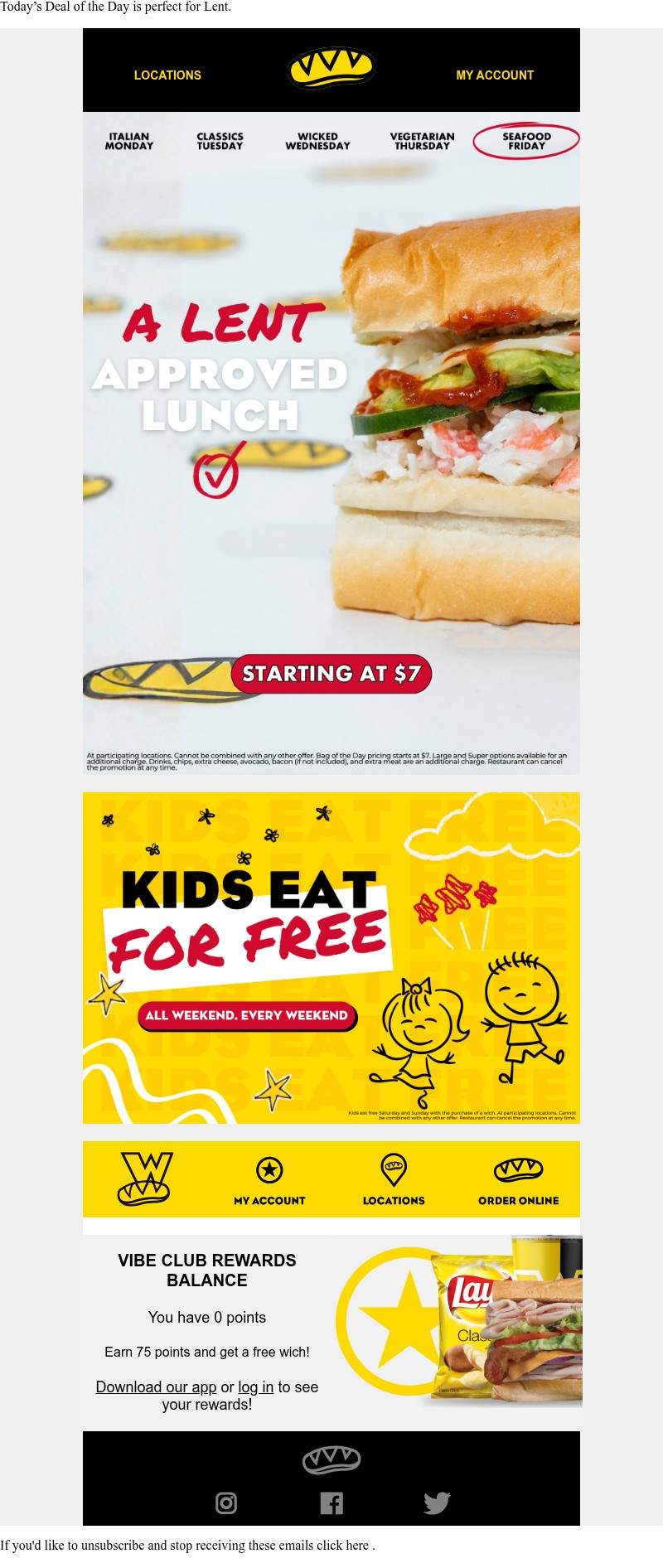Open the Facebook icon in the footer
The image size is (663, 1568).
point(331,1503)
